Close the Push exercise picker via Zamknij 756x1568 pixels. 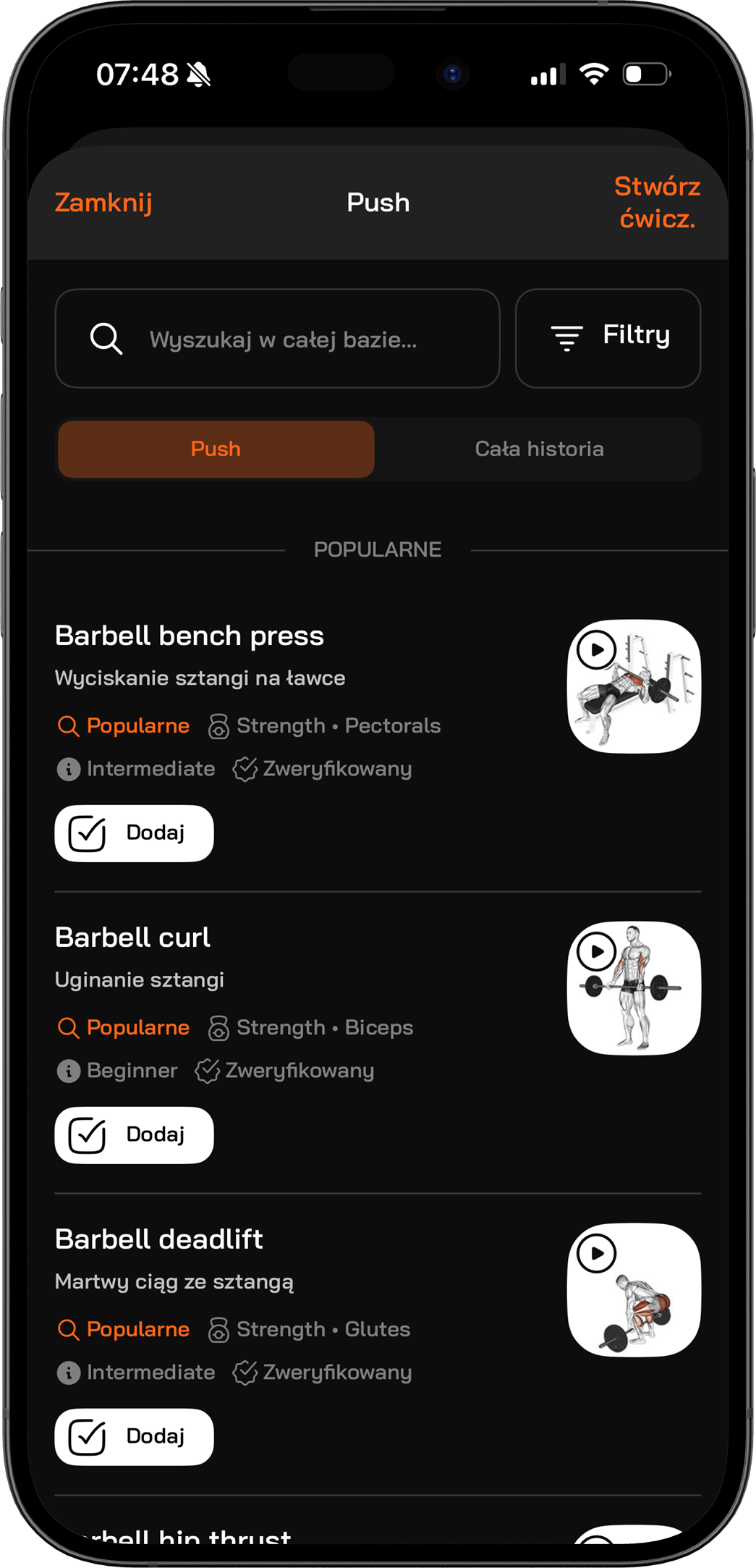(103, 203)
